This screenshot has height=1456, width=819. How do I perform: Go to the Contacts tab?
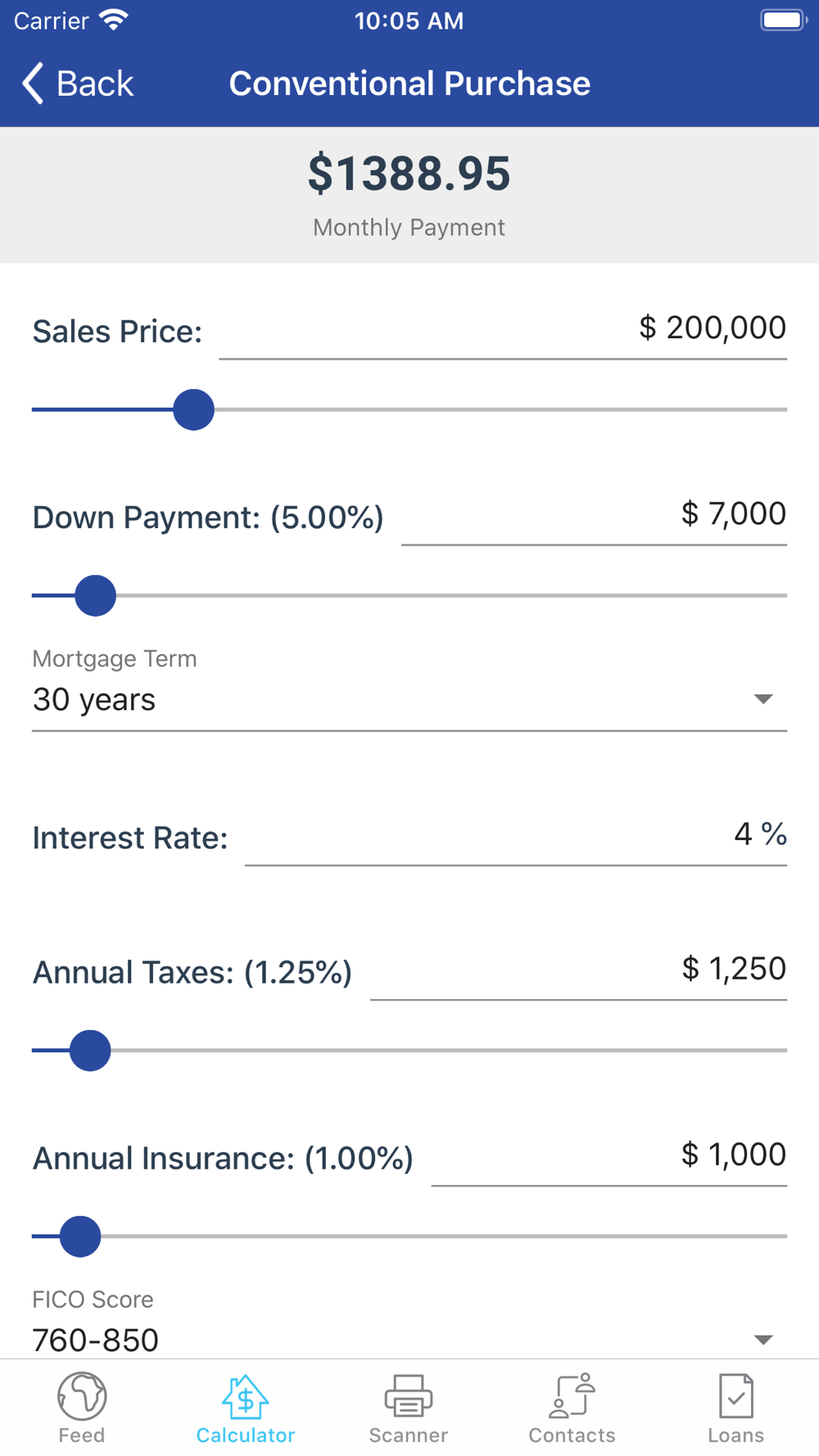(572, 1409)
